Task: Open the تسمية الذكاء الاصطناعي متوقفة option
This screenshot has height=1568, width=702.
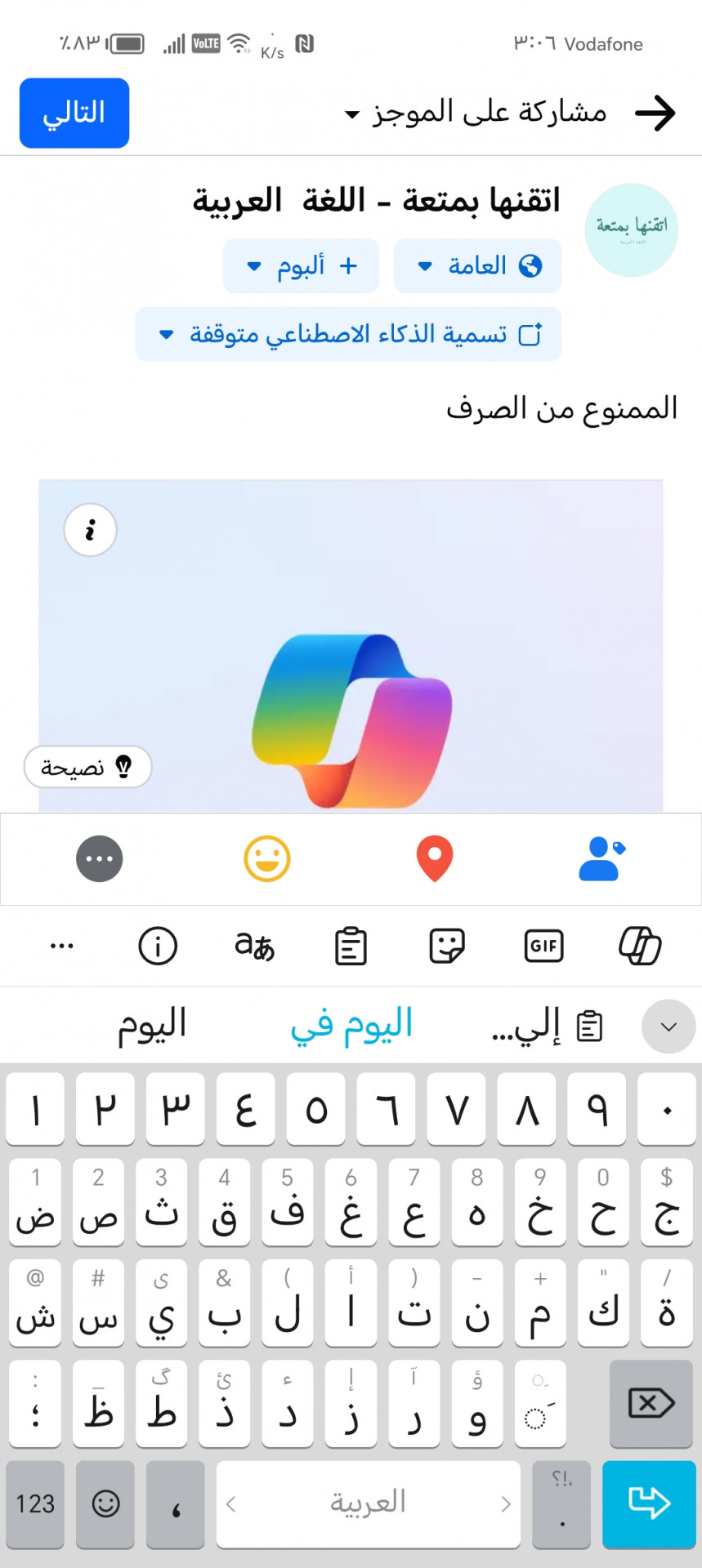Action: coord(348,334)
